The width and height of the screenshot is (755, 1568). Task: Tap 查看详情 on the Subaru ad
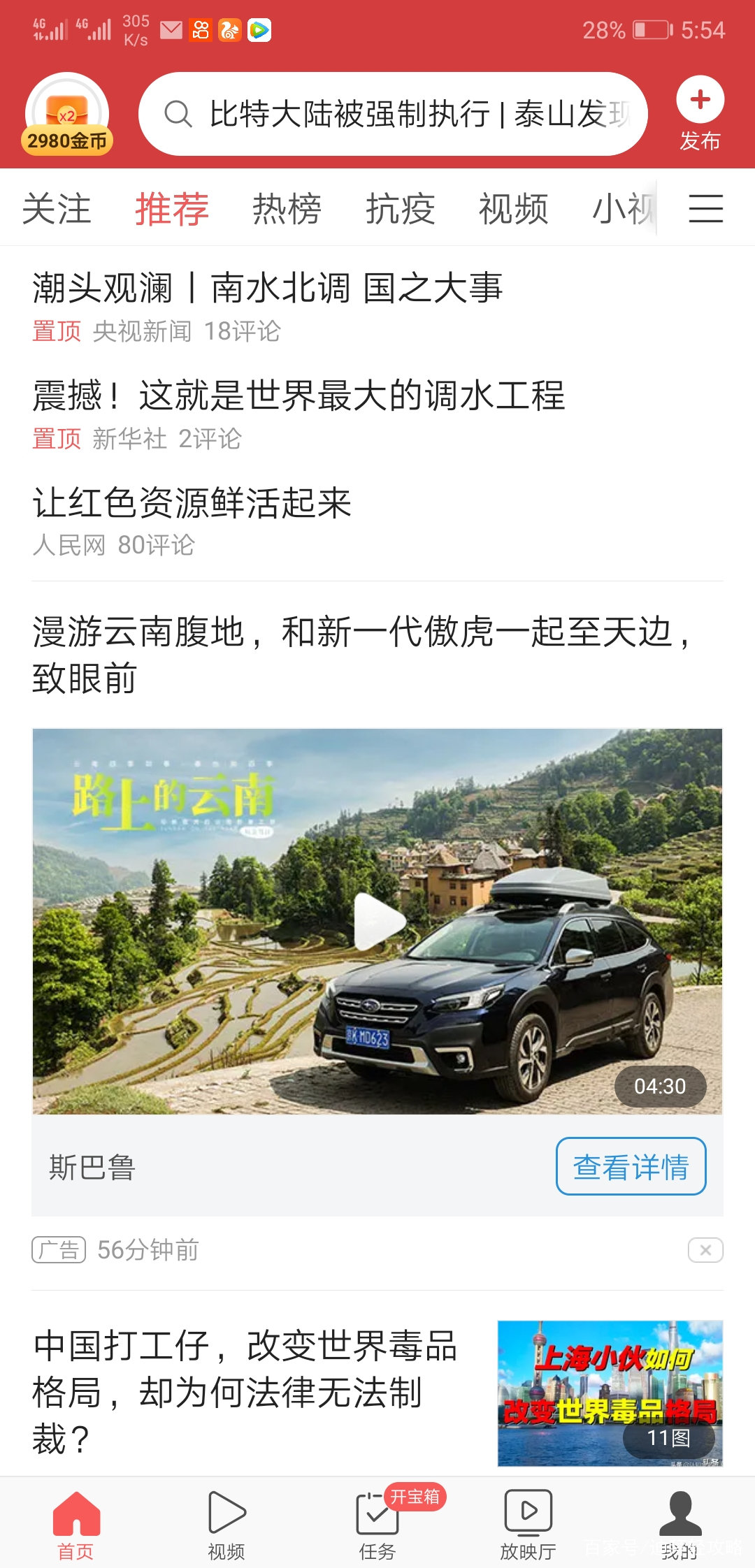pyautogui.click(x=630, y=1166)
